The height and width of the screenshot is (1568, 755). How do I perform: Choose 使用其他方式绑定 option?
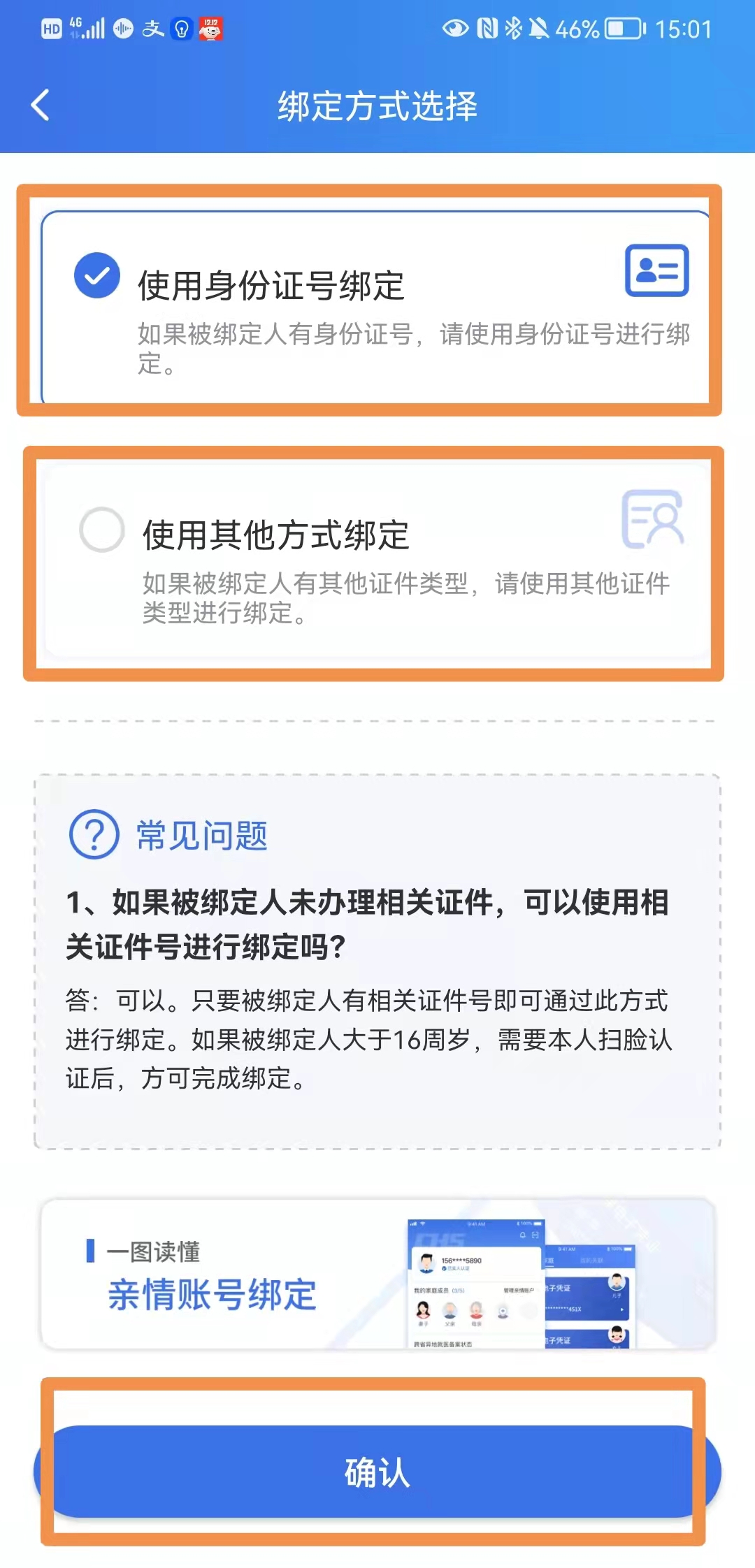102,530
